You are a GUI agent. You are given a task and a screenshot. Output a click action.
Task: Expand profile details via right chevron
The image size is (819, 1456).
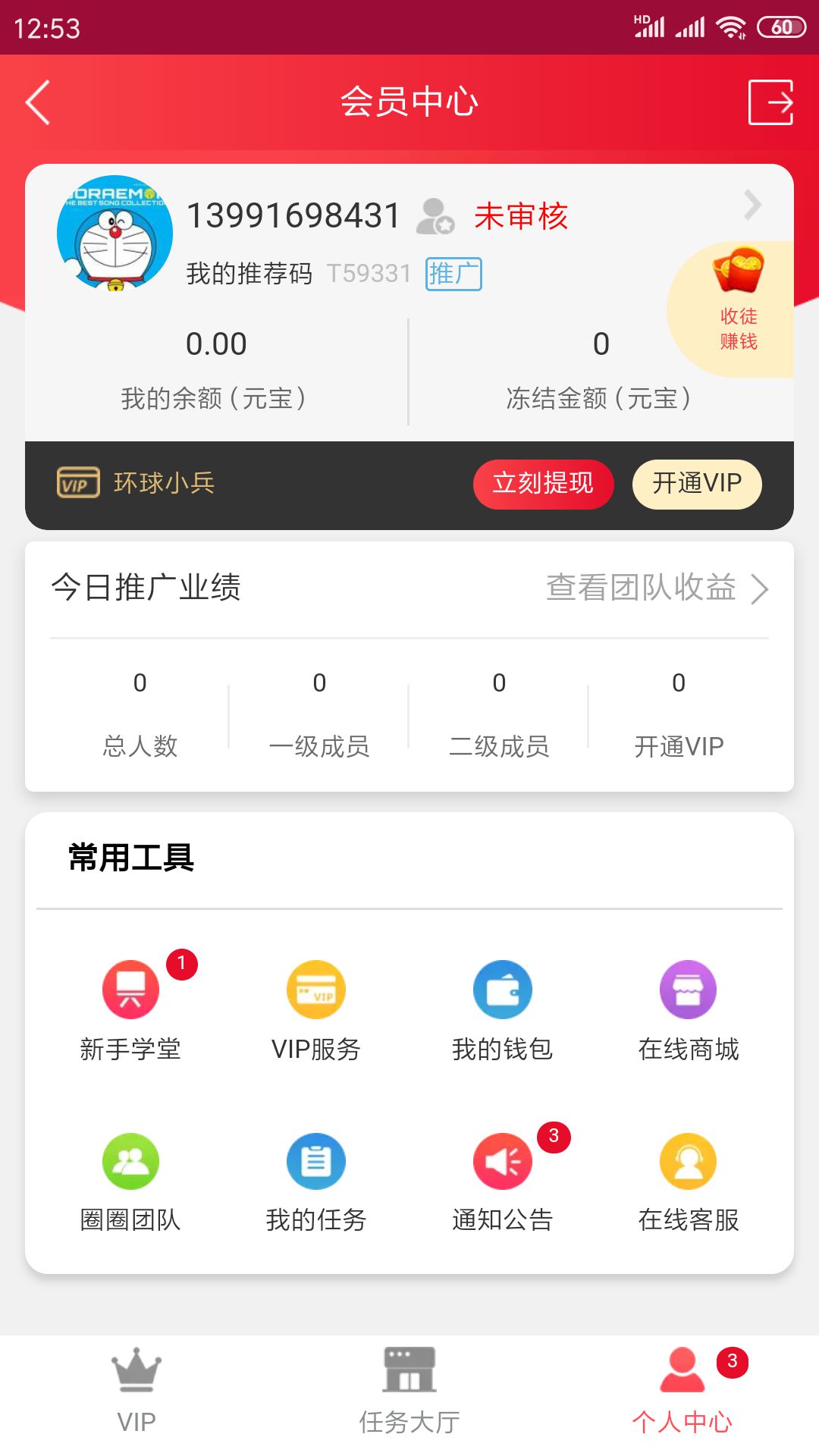pos(752,205)
